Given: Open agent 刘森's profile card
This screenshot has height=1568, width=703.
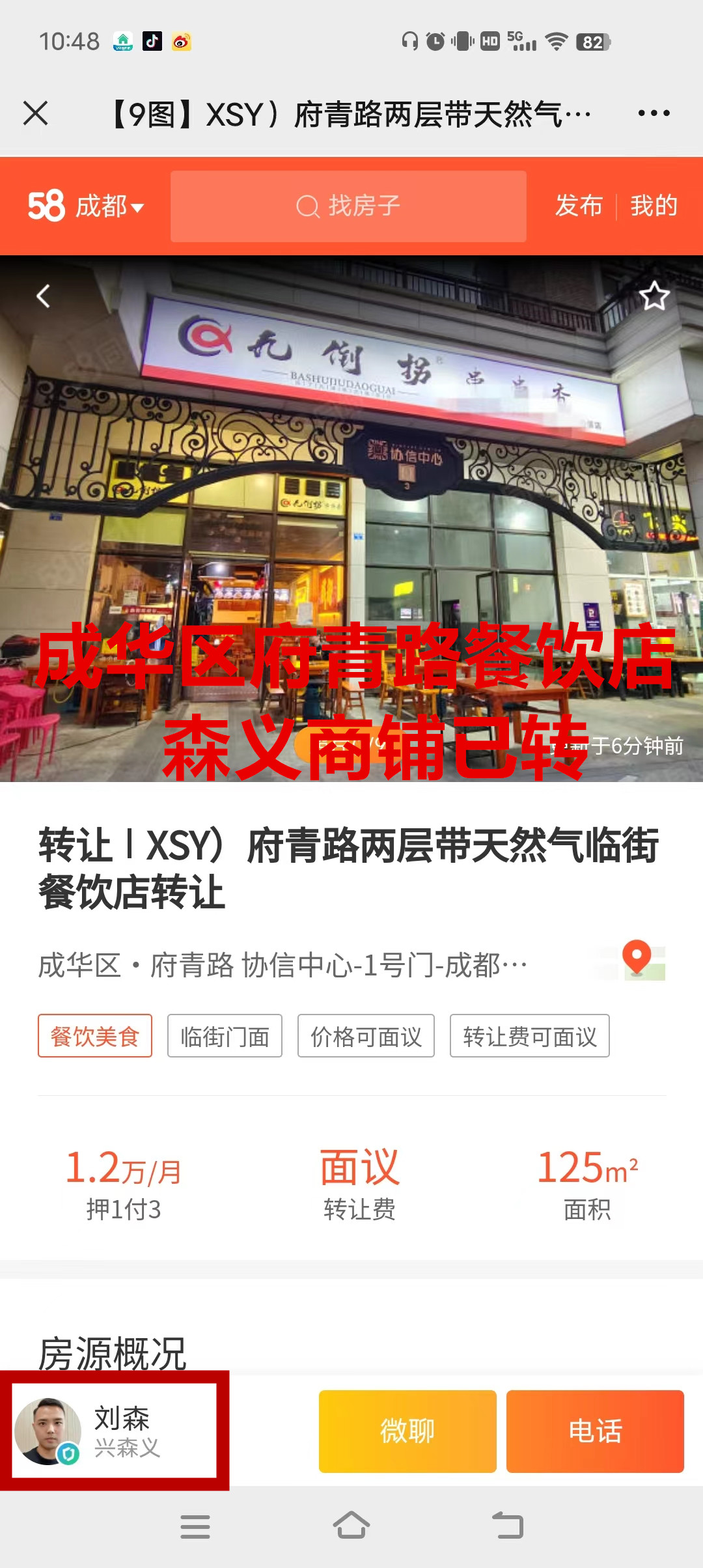Looking at the screenshot, I should (x=115, y=1431).
